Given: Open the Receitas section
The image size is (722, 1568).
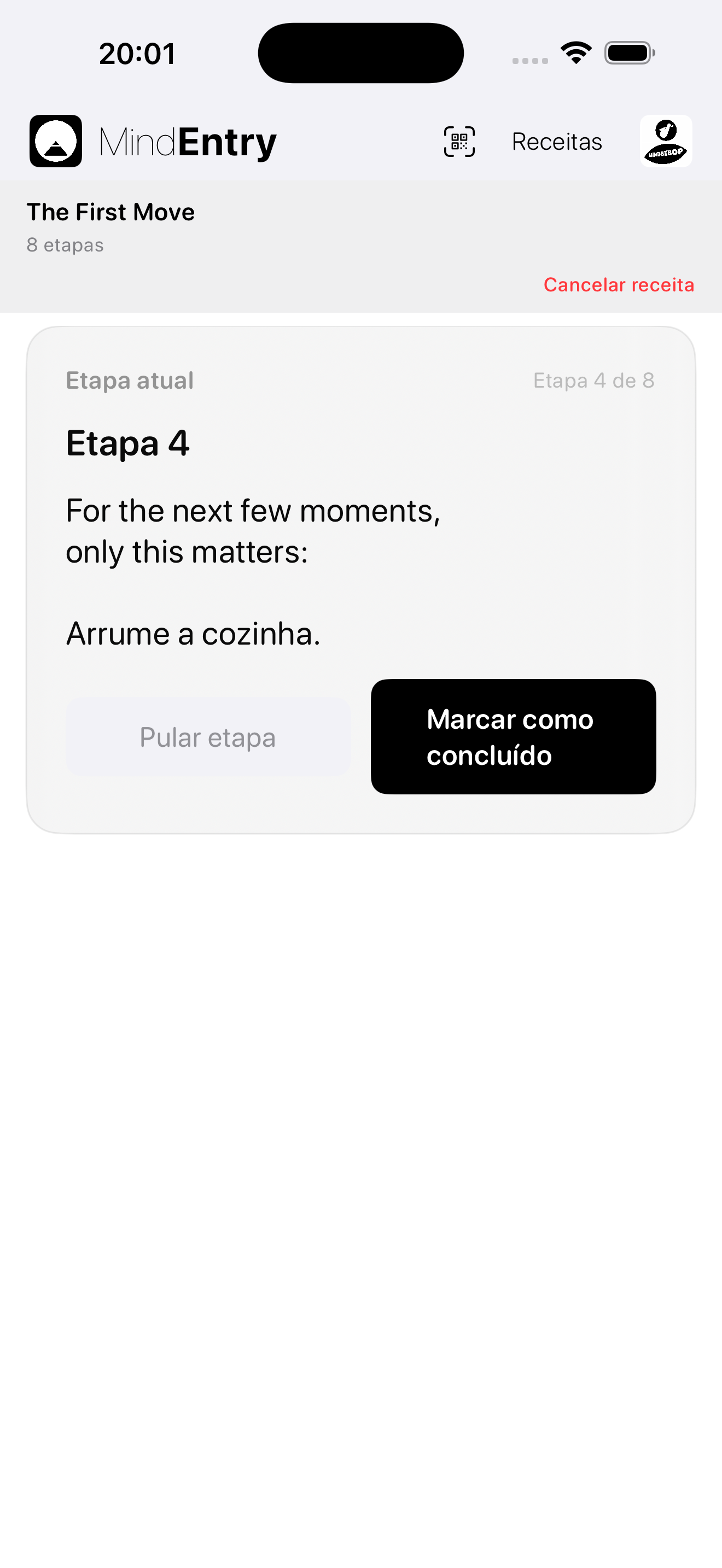Looking at the screenshot, I should coord(556,142).
